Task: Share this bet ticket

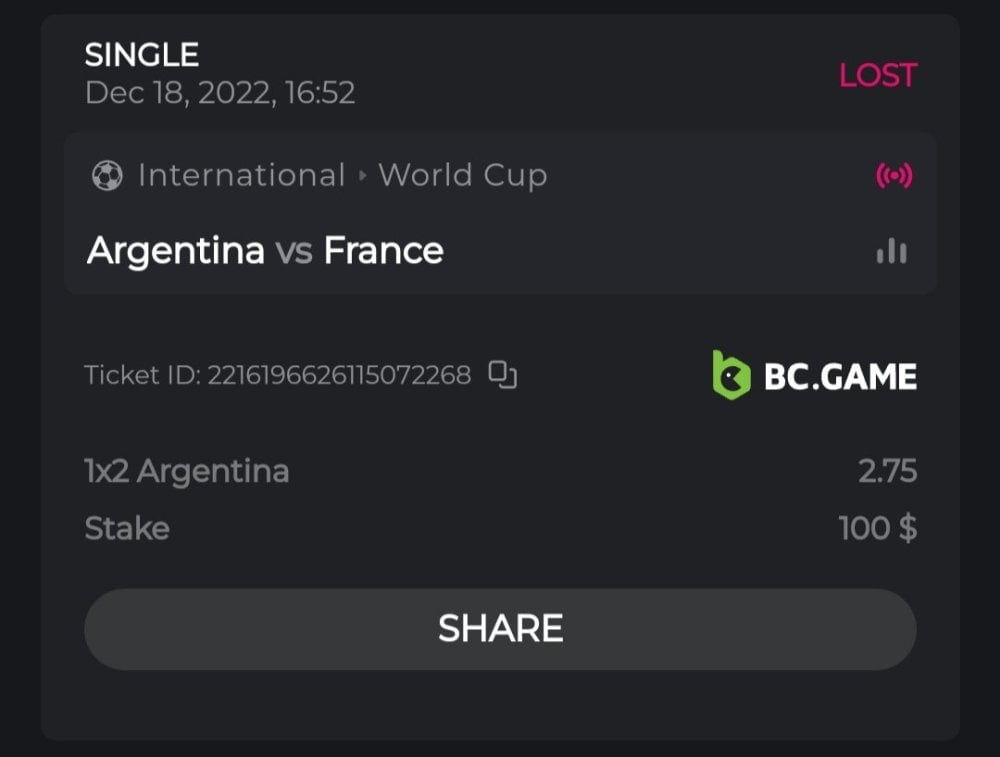Action: coord(500,629)
